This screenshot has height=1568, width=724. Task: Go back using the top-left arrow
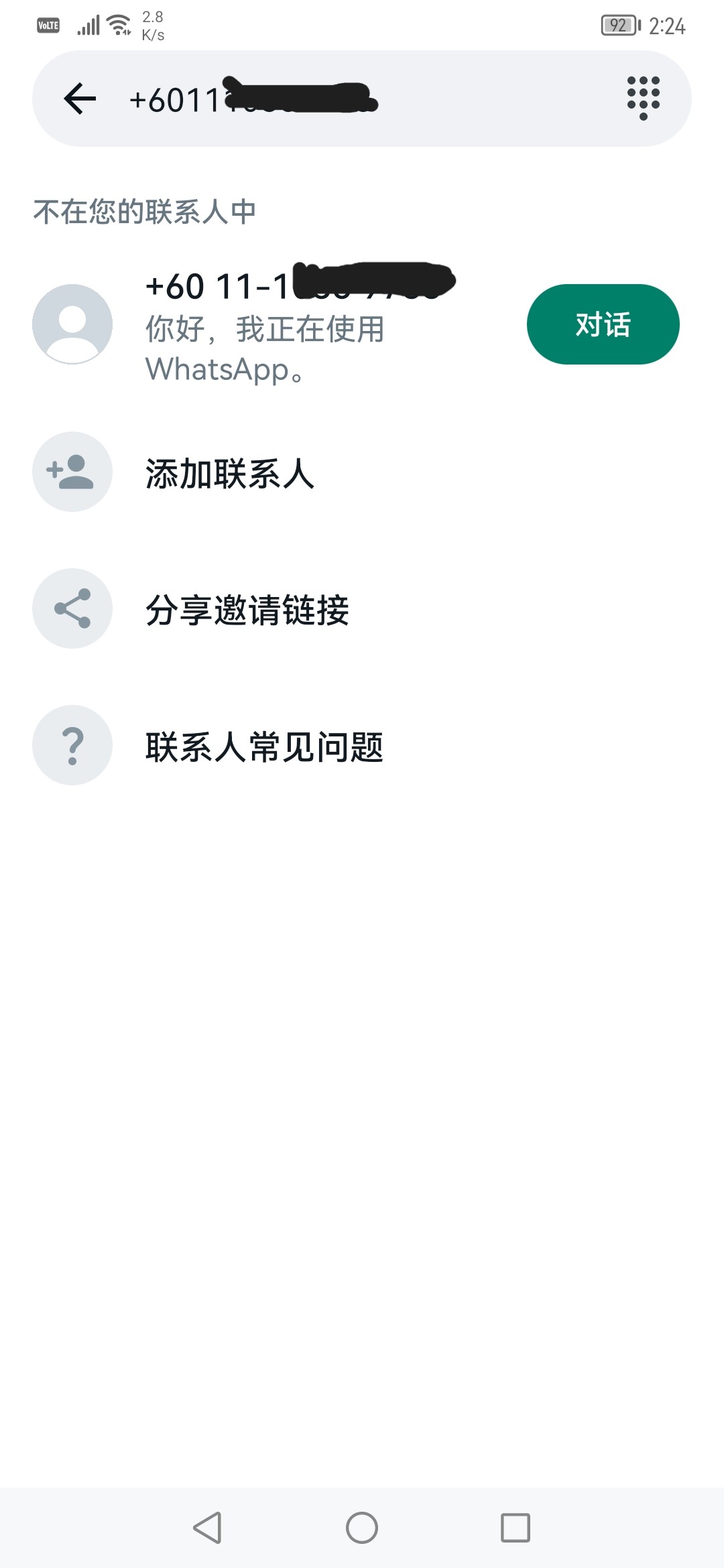click(80, 99)
